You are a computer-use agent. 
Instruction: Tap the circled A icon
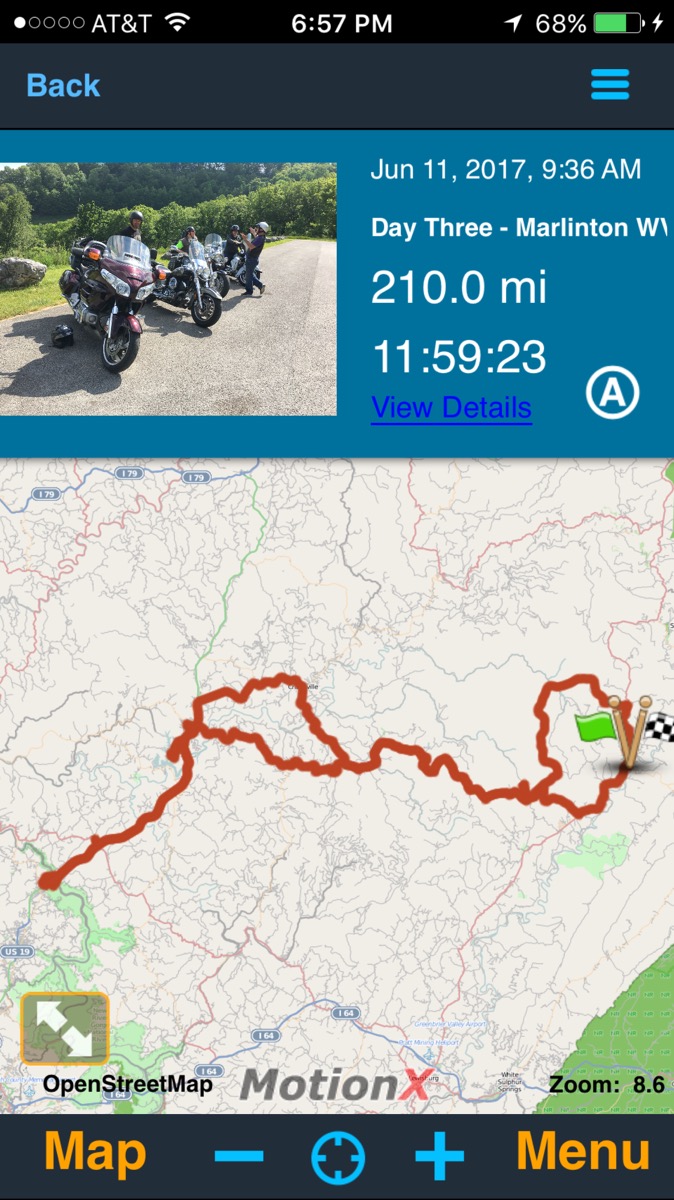[612, 395]
